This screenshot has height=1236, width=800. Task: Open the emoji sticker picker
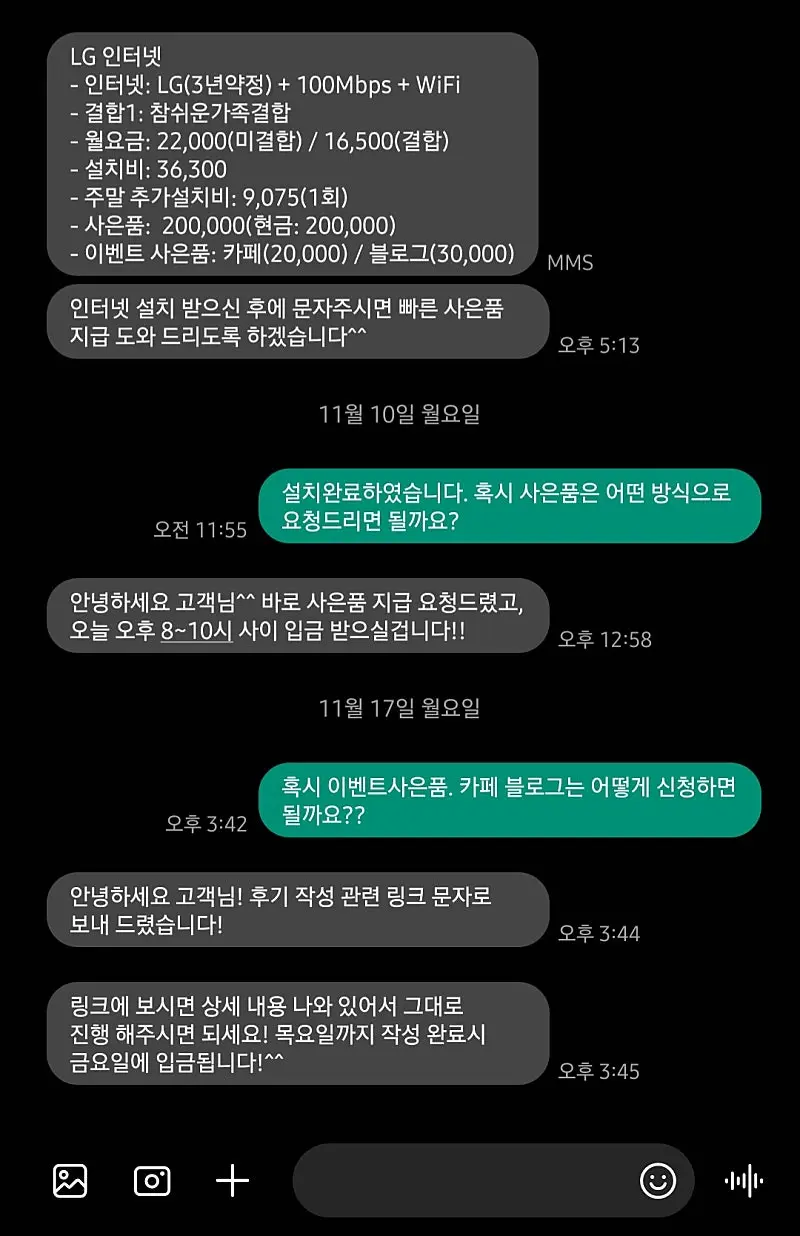tap(657, 1181)
